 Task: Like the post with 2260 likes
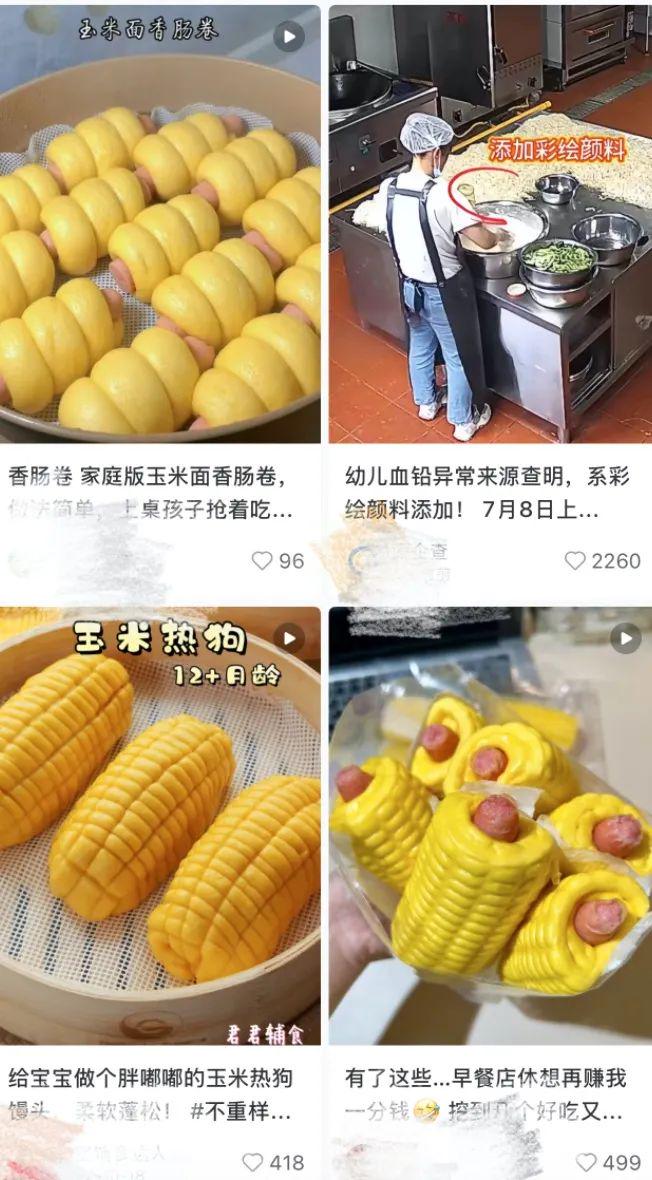(575, 561)
